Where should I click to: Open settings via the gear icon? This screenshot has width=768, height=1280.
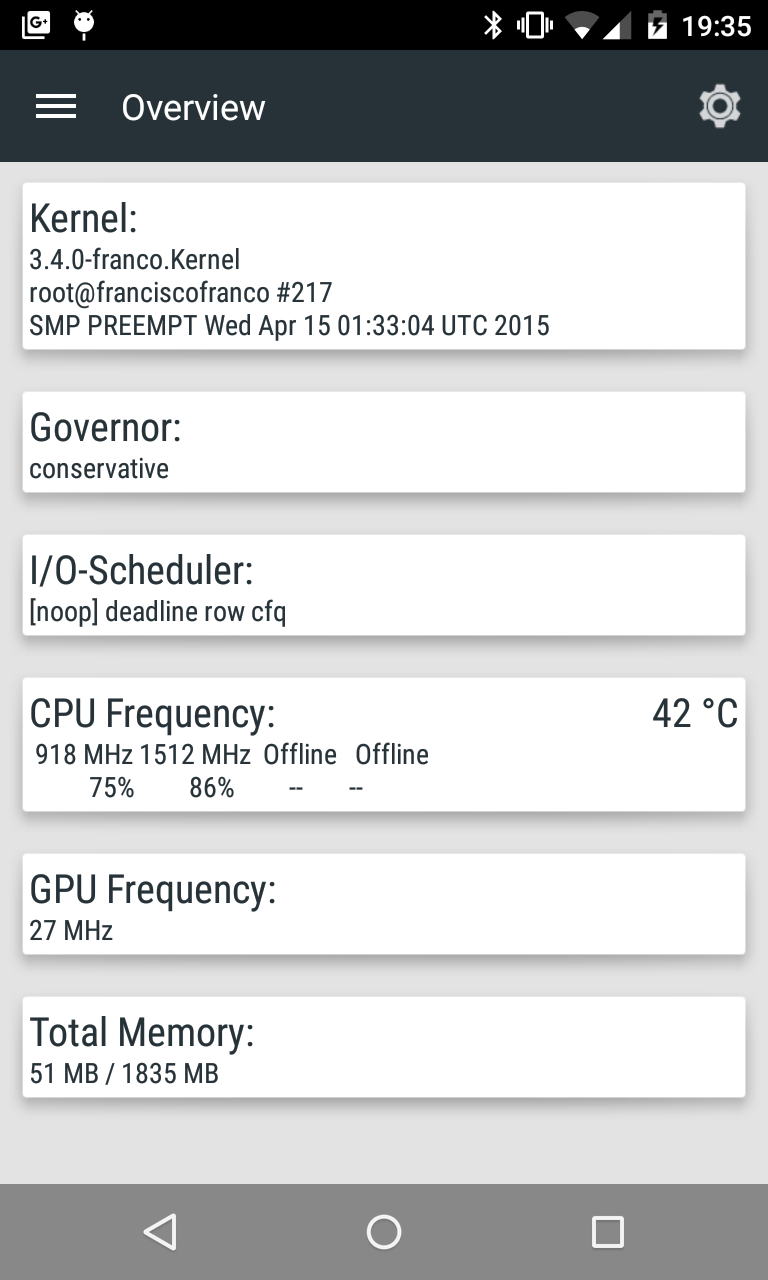coord(719,107)
